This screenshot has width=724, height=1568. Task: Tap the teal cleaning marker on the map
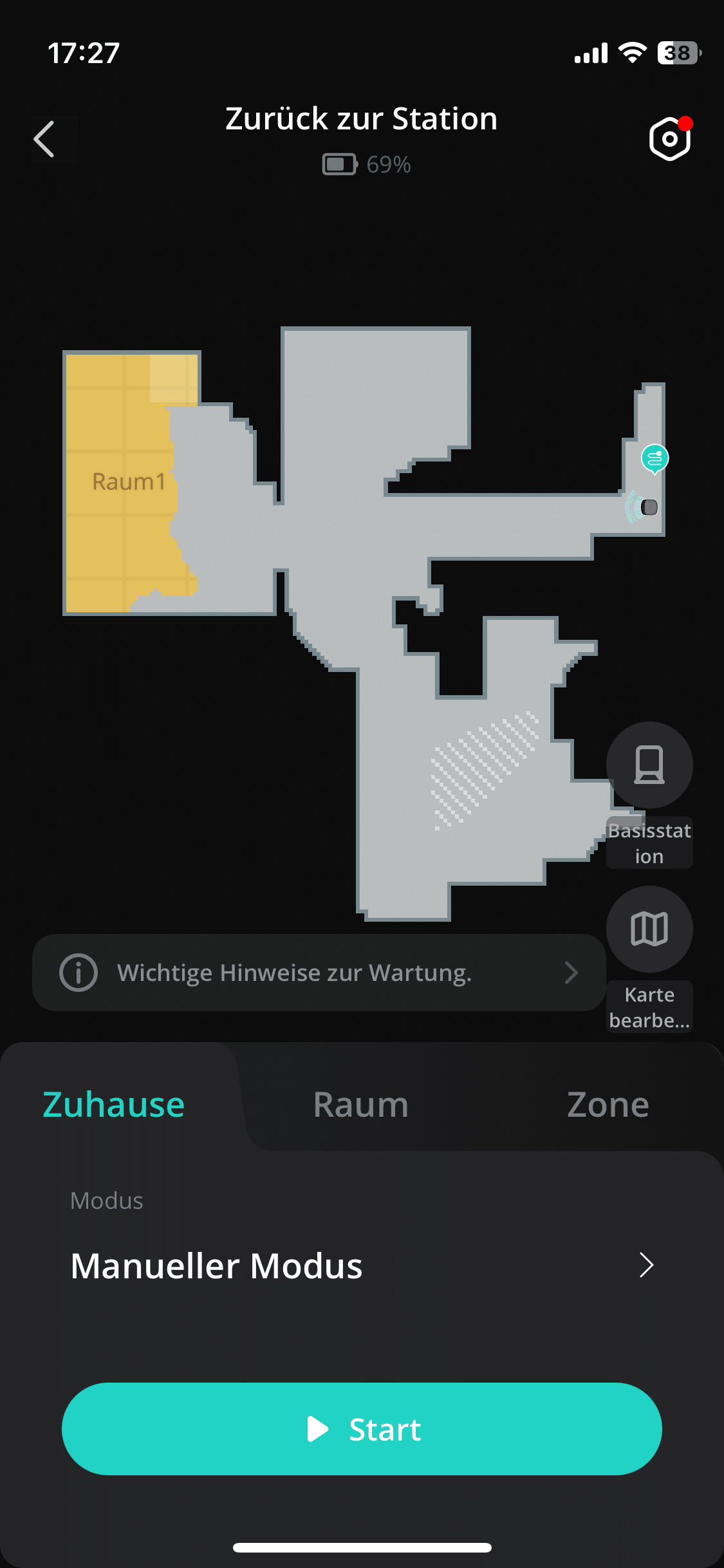coord(654,458)
